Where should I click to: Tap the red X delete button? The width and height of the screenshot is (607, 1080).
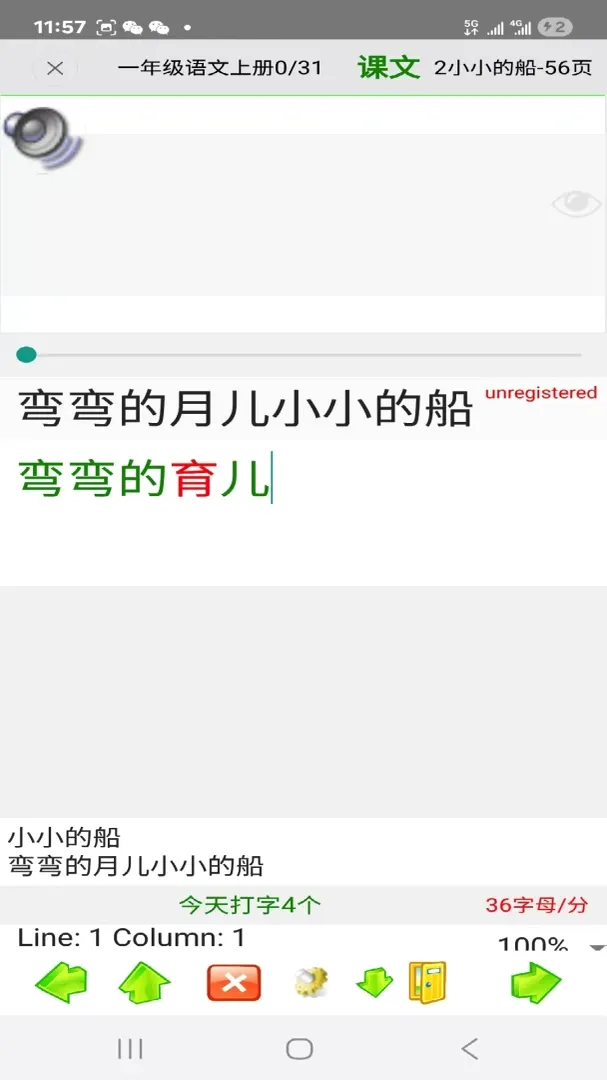[234, 982]
